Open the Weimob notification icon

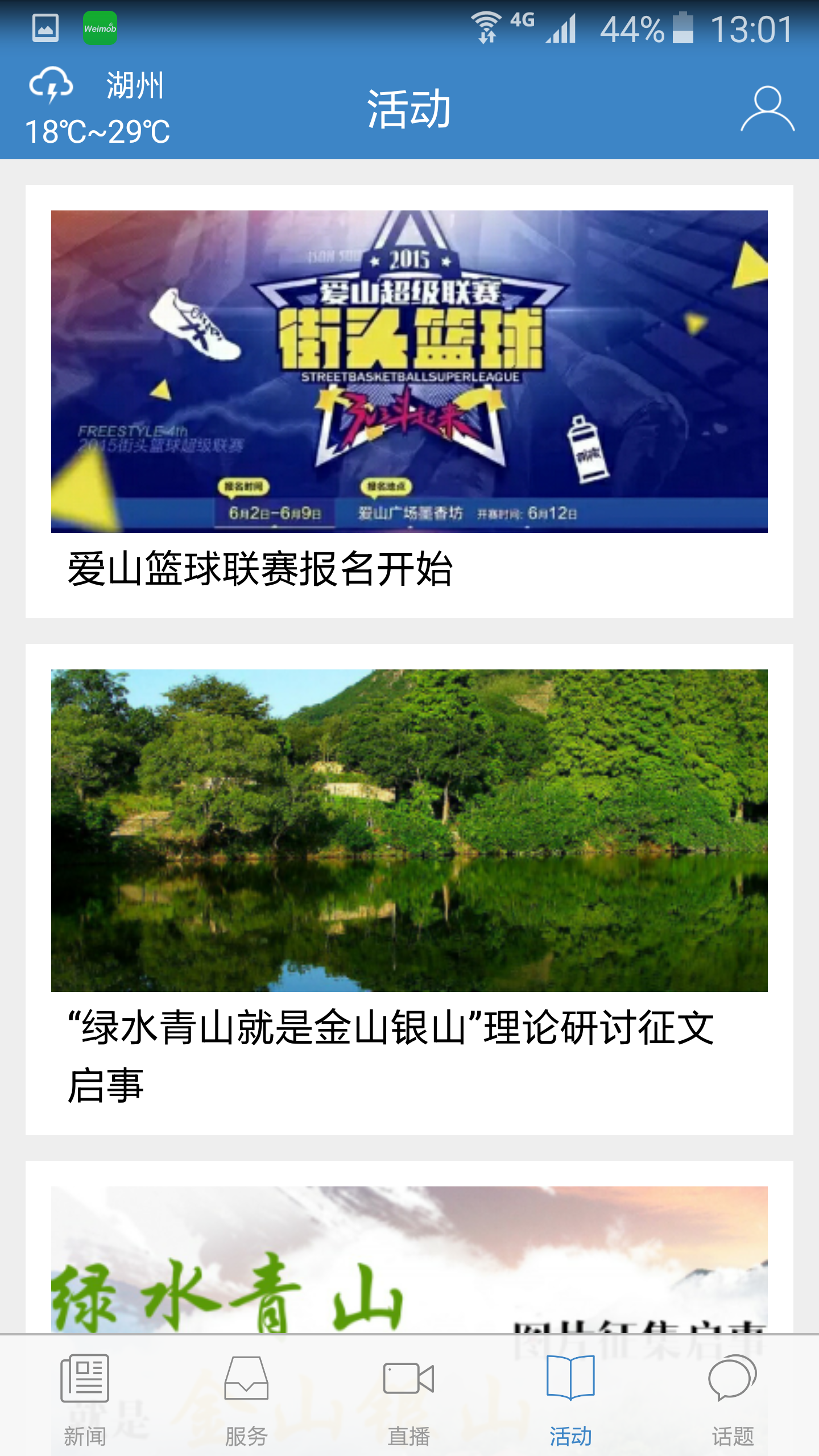coord(100,26)
